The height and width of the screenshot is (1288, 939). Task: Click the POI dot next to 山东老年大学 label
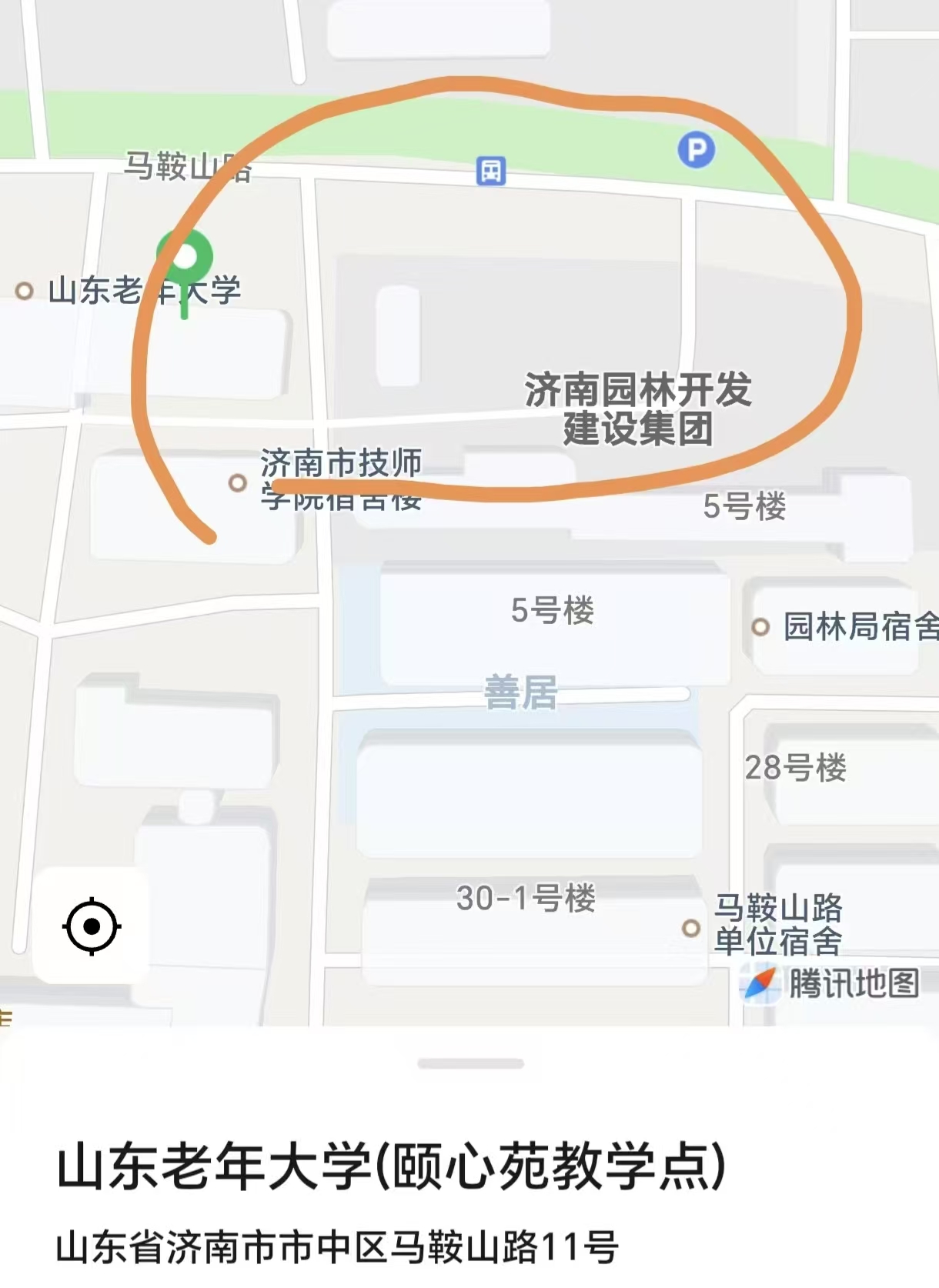click(x=23, y=291)
